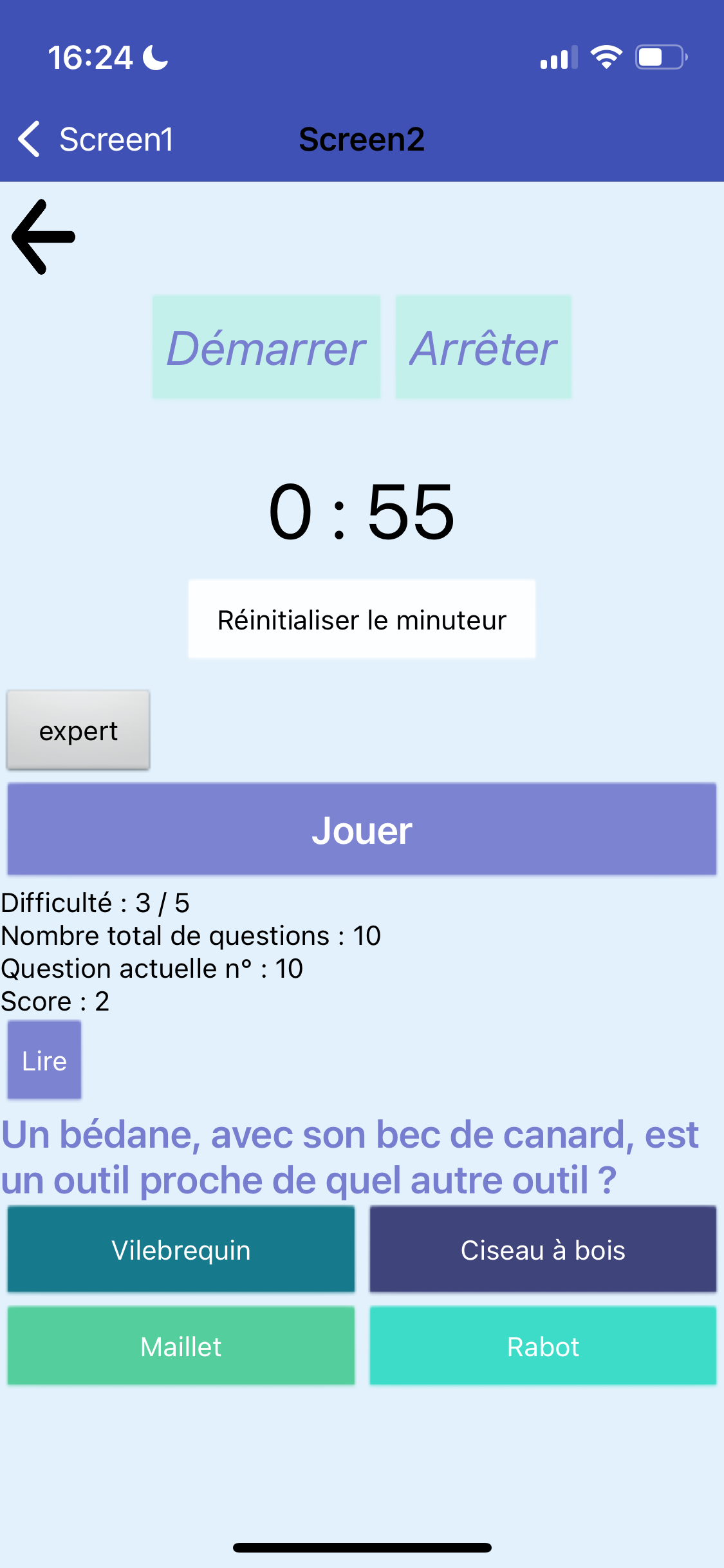Select the answer Ciseau à bois

click(x=543, y=1249)
